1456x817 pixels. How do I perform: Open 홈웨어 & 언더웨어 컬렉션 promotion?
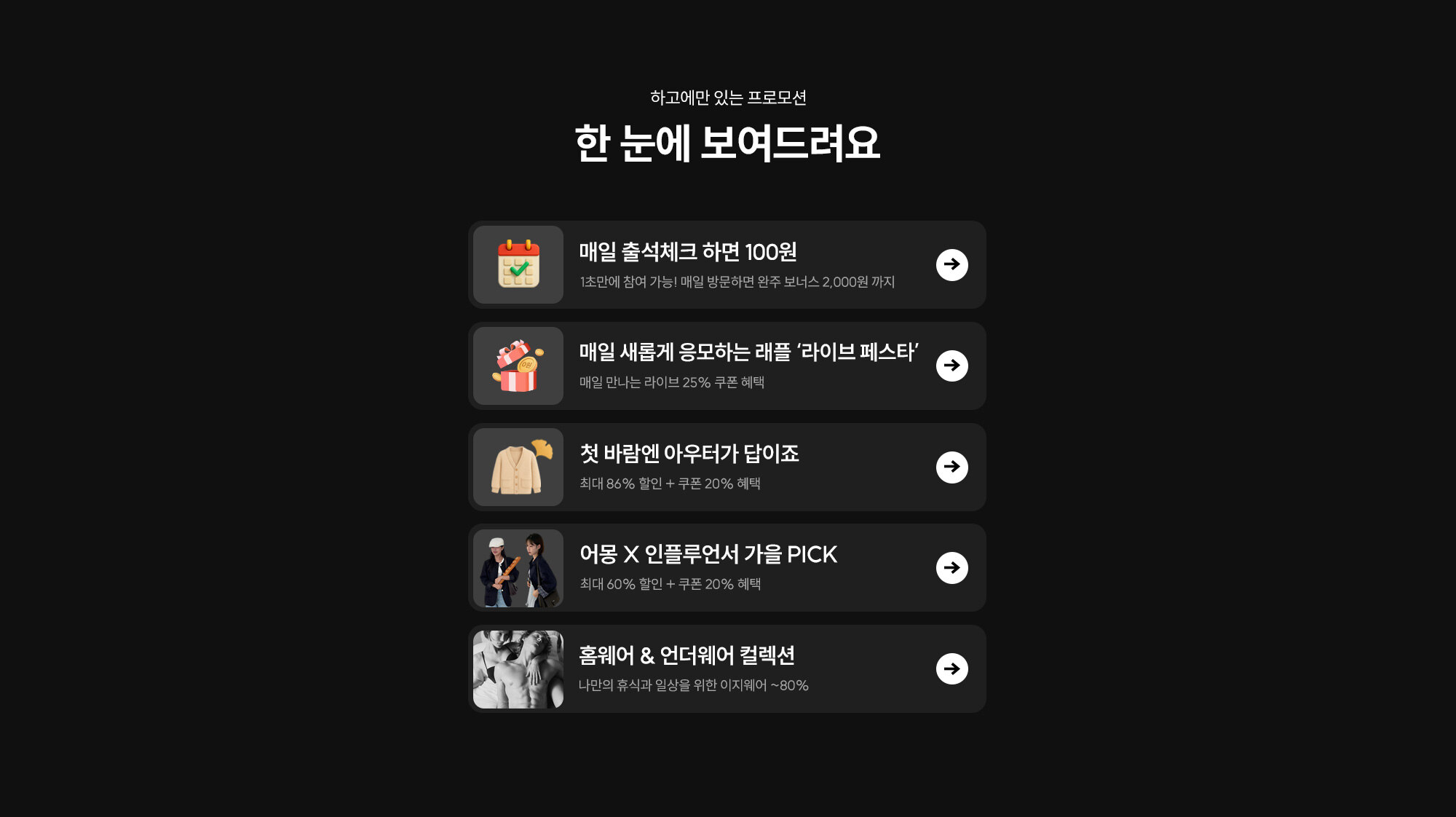pos(727,668)
